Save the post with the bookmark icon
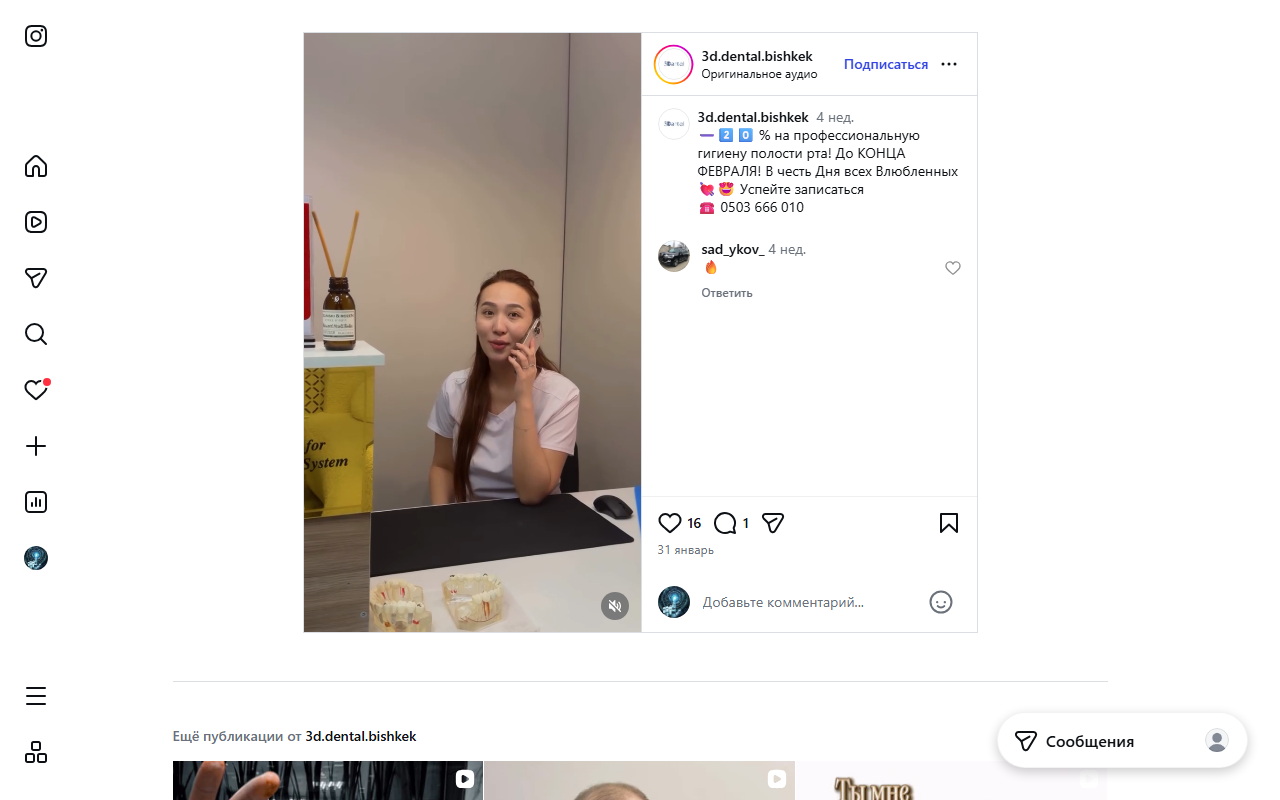Image resolution: width=1280 pixels, height=800 pixels. pos(949,523)
